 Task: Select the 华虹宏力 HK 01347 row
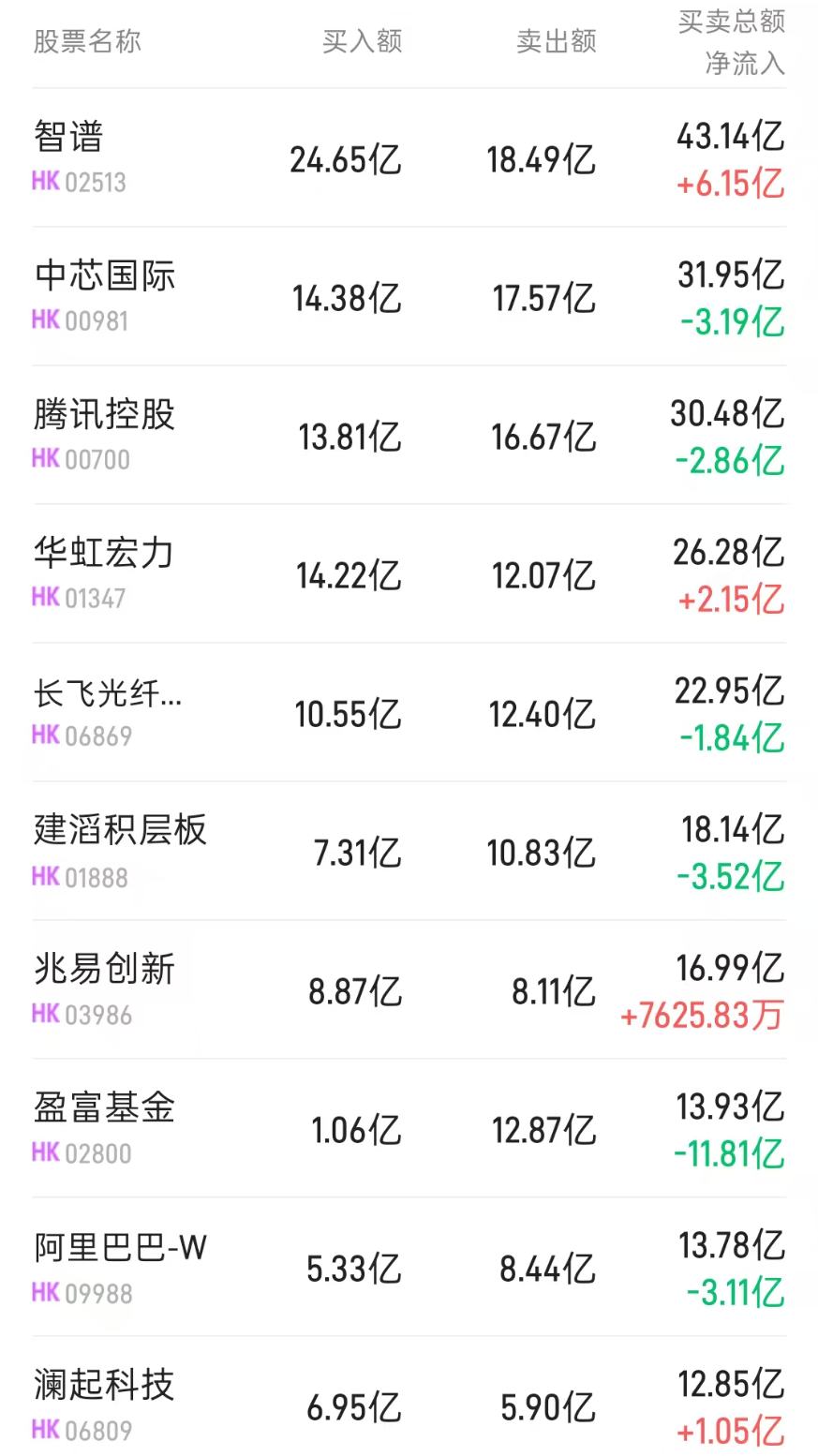(409, 574)
